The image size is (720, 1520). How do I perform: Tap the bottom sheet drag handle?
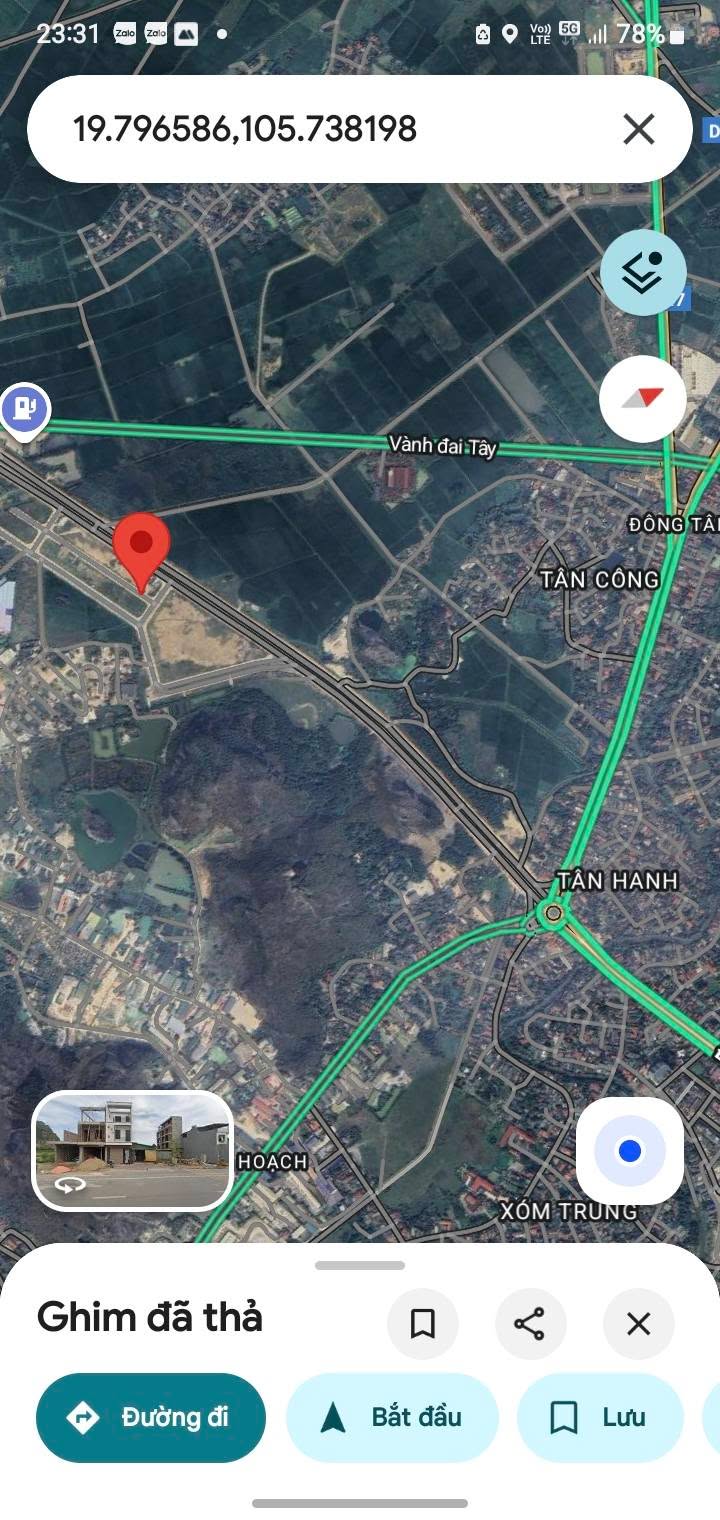pos(360,1265)
